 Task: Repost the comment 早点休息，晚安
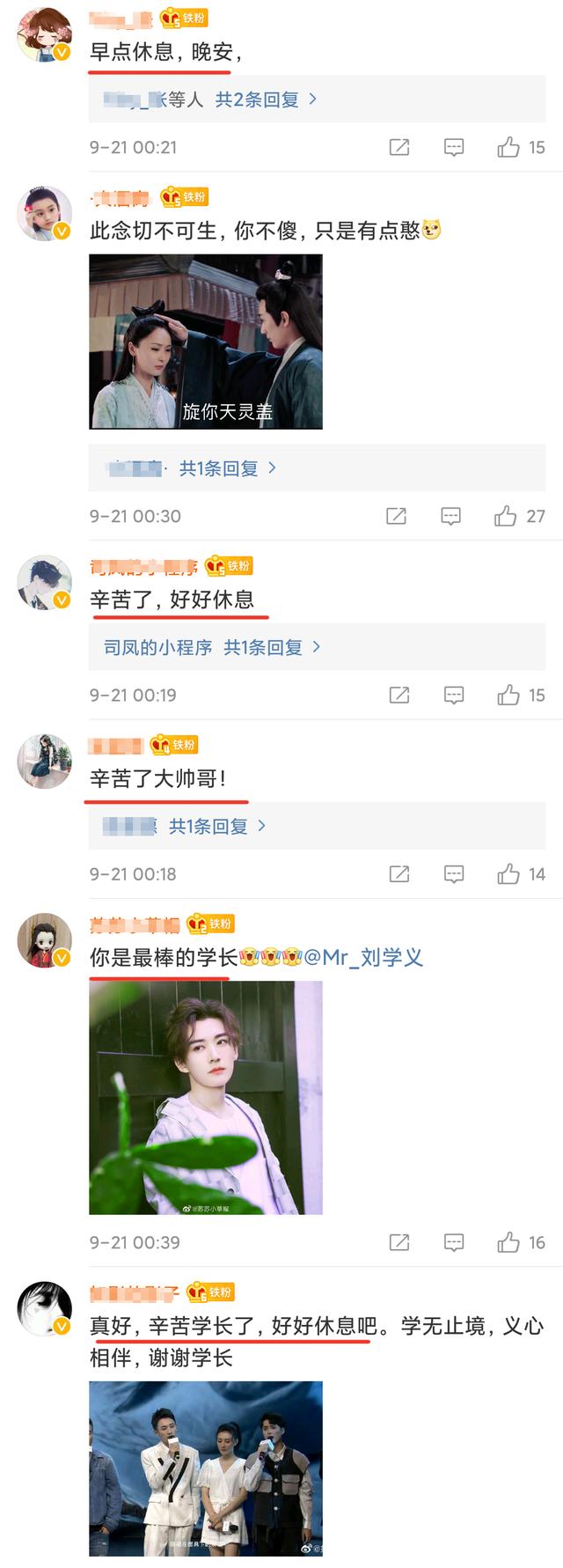tap(399, 147)
